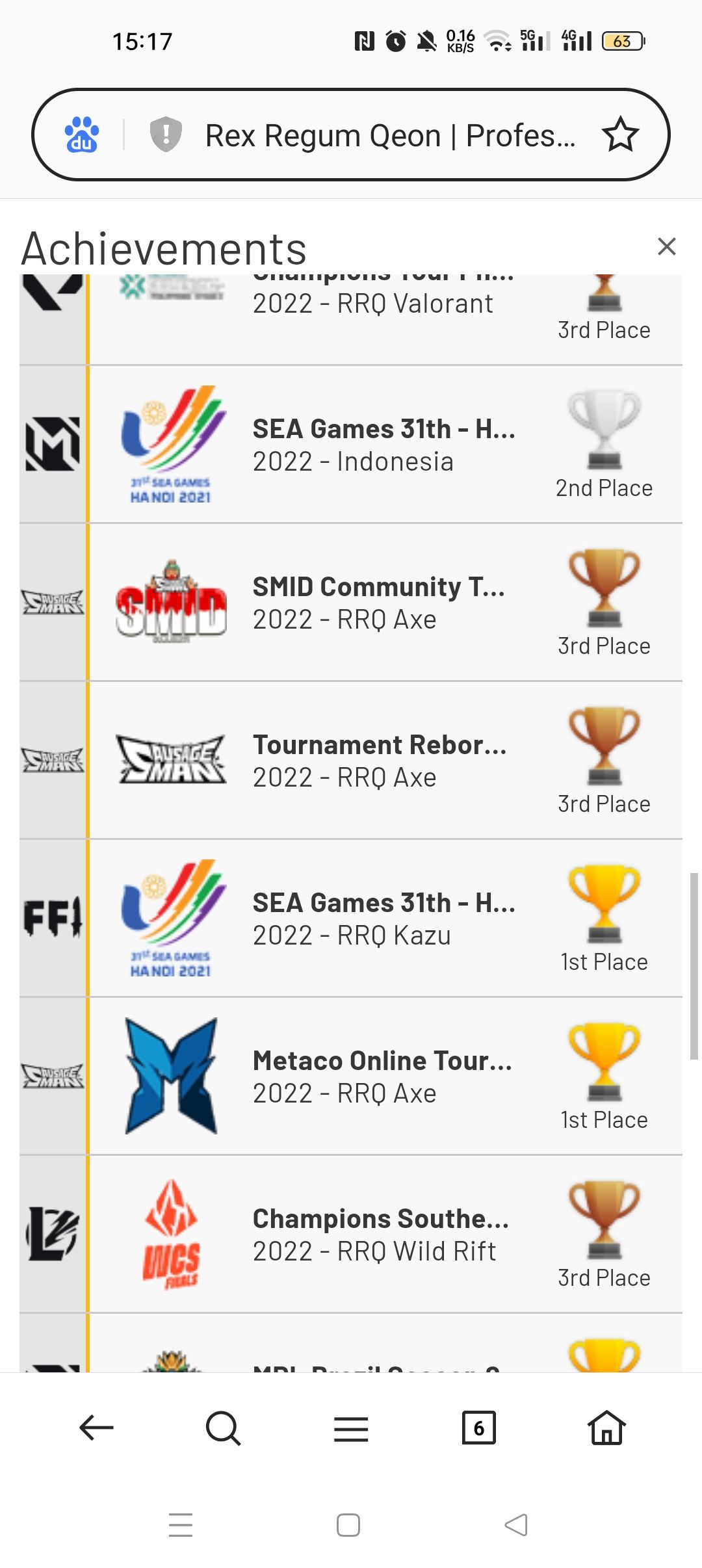Open Metaco Online Tour... 1st Place entry
The image size is (702, 1568).
(383, 1077)
